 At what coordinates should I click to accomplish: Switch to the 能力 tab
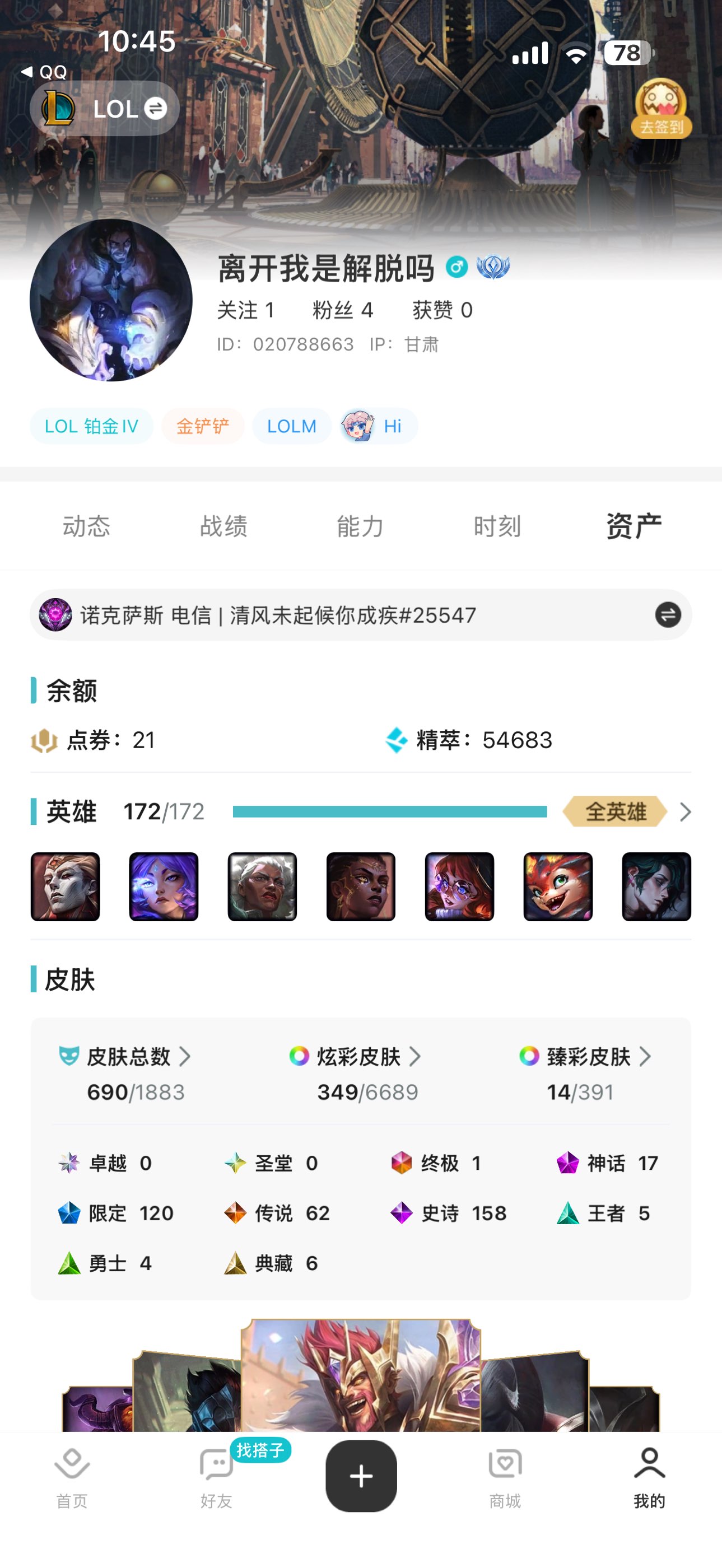[x=360, y=526]
